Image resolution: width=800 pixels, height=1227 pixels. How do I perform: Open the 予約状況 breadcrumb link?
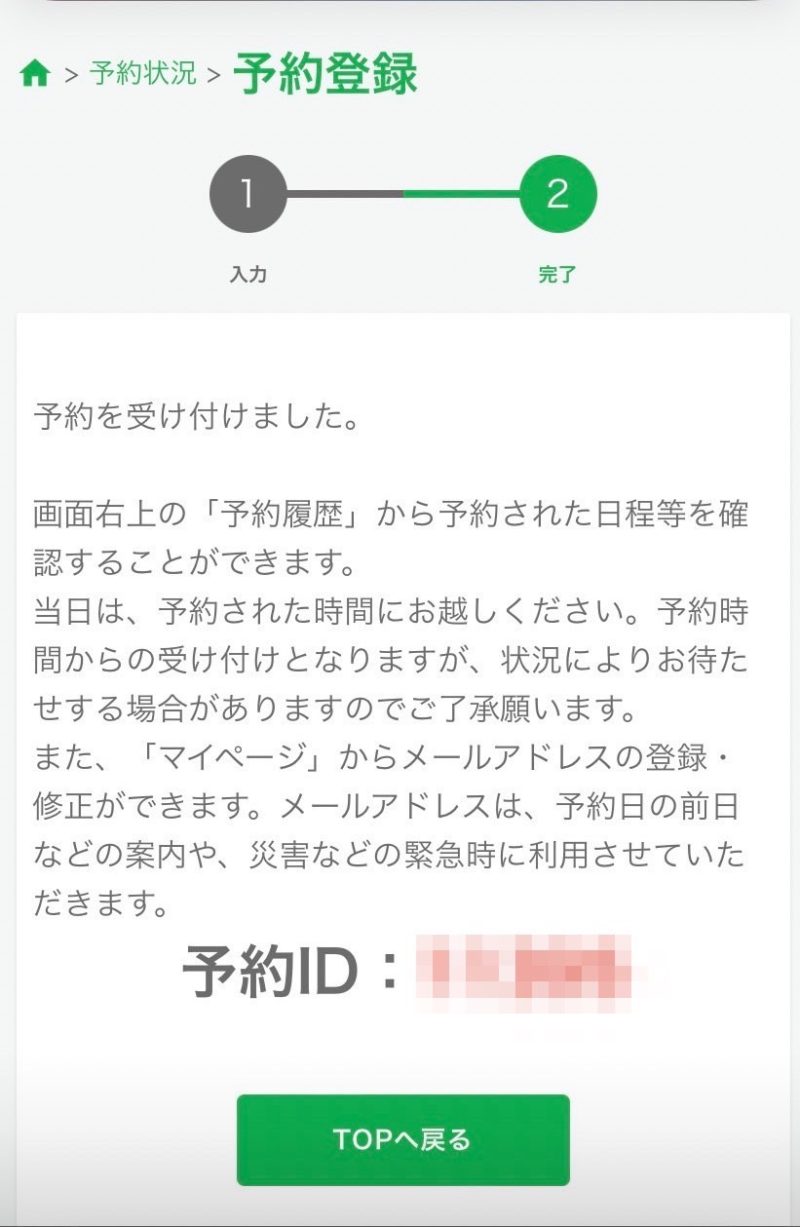click(x=143, y=74)
